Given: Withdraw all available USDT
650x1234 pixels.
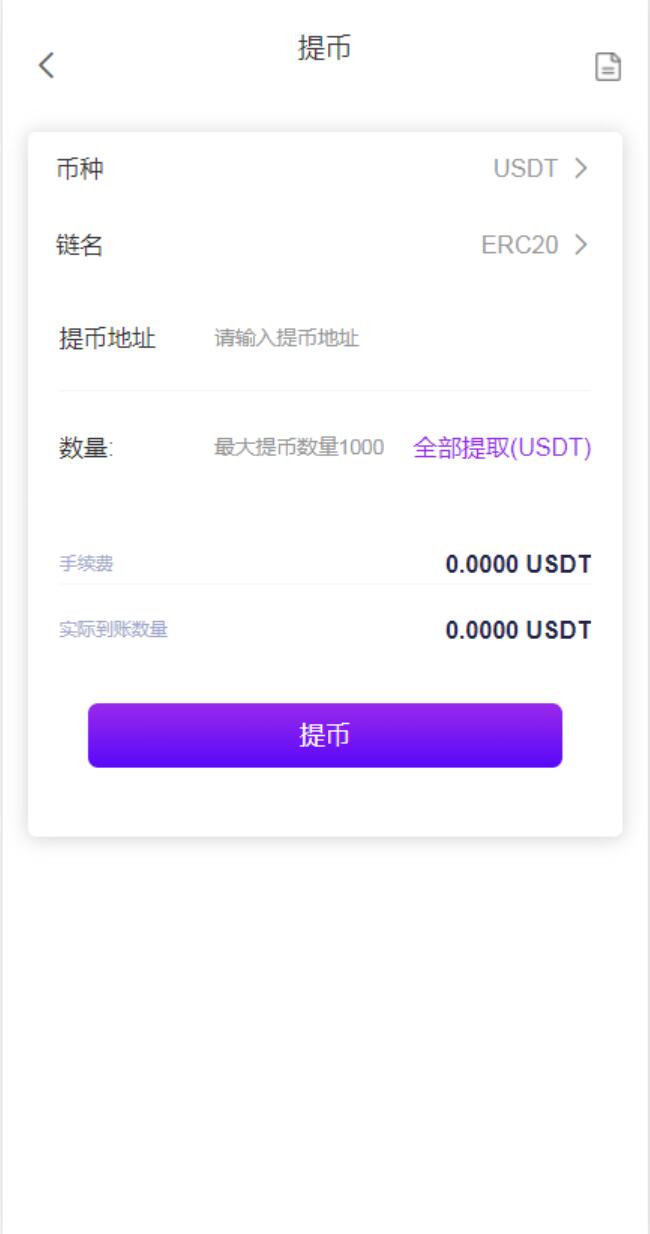Looking at the screenshot, I should point(502,448).
